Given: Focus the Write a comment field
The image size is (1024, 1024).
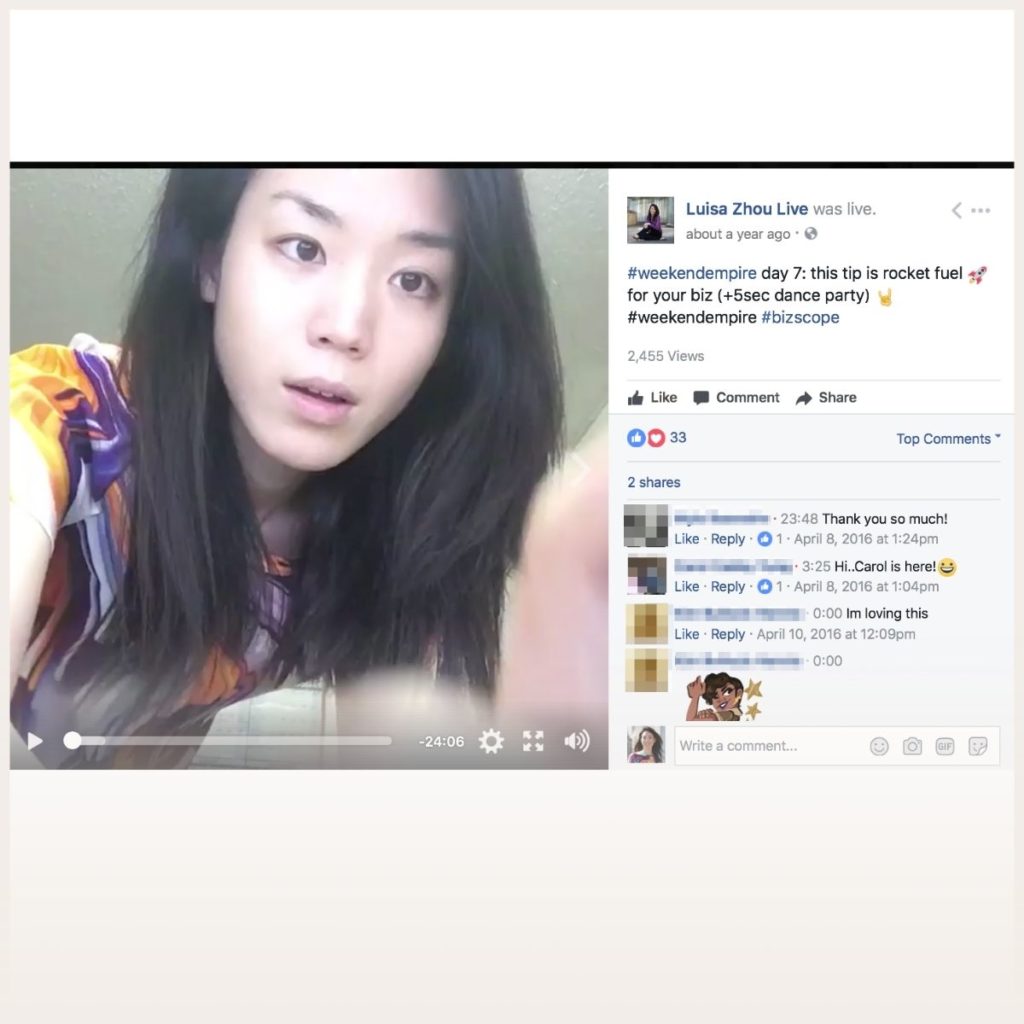Looking at the screenshot, I should 765,746.
